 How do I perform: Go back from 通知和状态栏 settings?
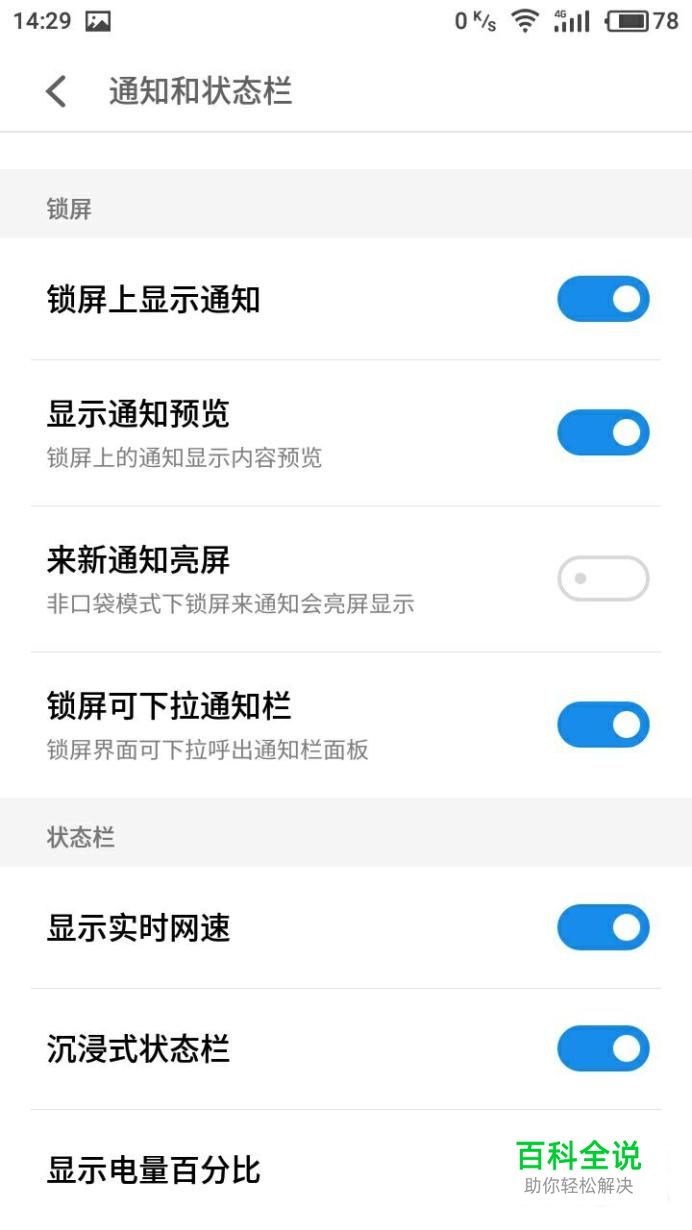tap(57, 91)
